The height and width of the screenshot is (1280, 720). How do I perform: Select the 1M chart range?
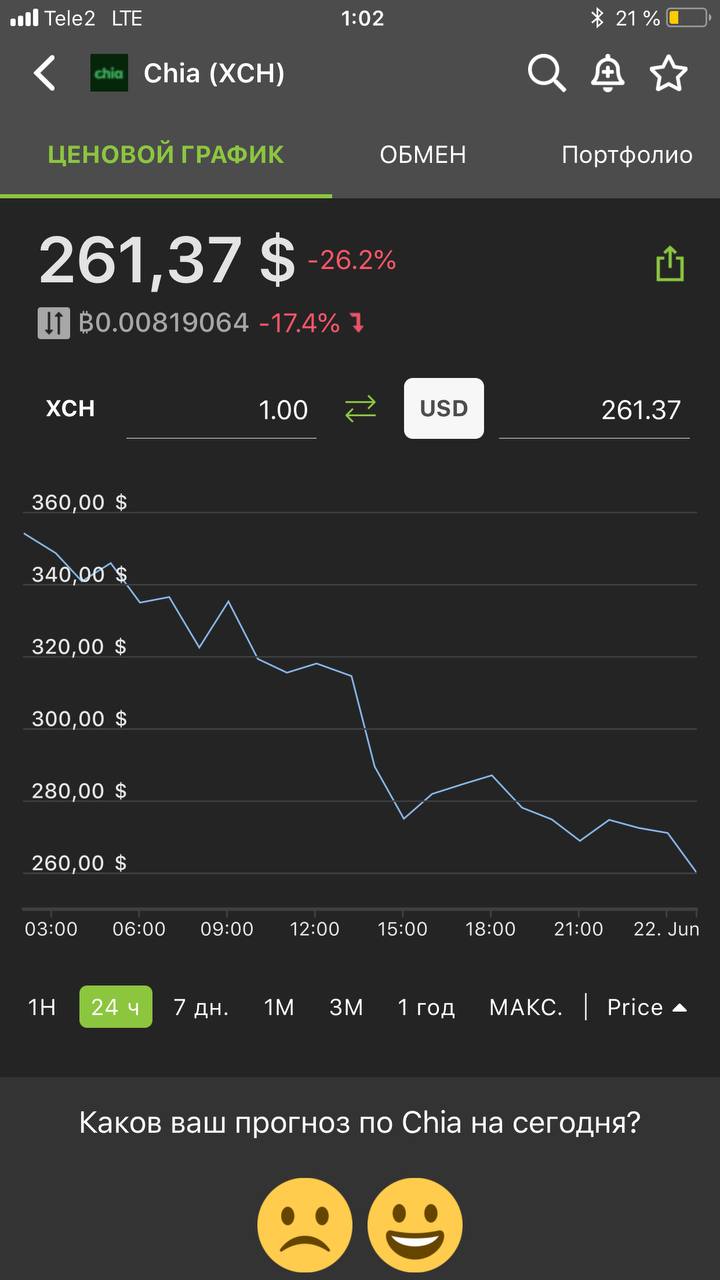(x=279, y=1007)
